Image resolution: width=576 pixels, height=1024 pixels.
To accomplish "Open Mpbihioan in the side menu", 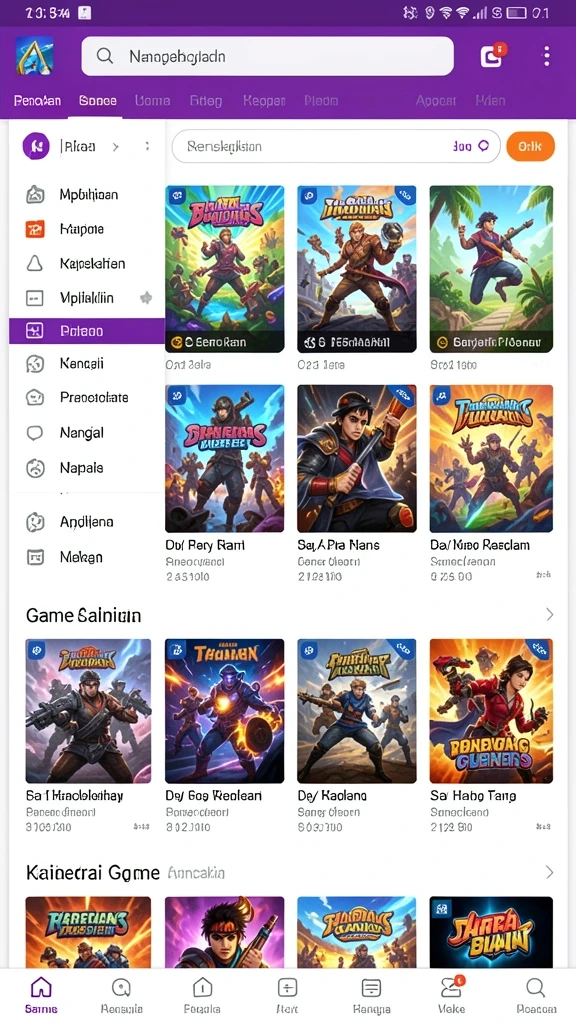I will (87, 195).
